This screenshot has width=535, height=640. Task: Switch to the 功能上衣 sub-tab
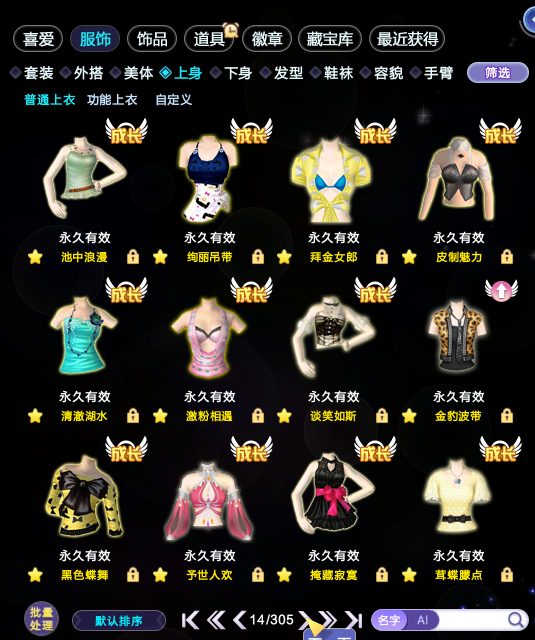112,100
